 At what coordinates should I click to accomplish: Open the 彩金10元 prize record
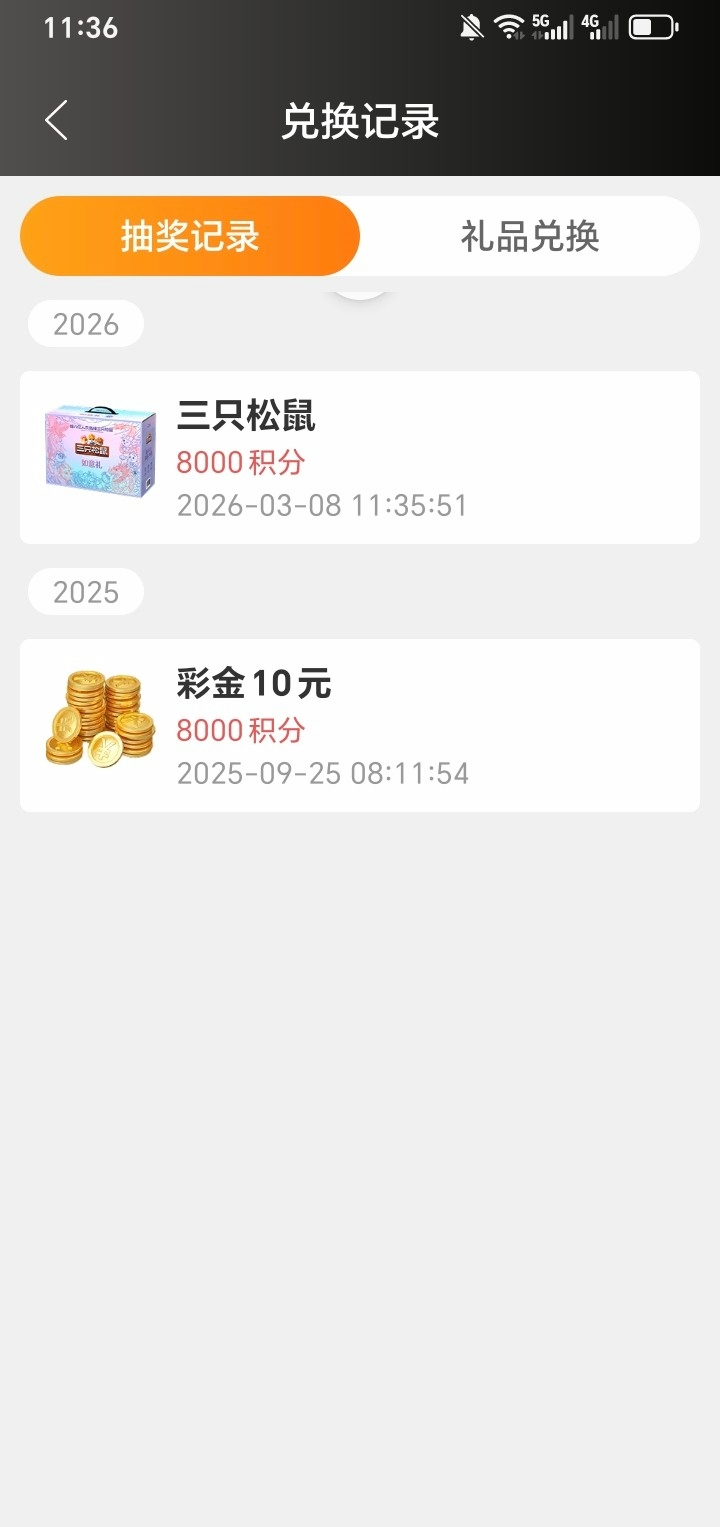(x=360, y=725)
